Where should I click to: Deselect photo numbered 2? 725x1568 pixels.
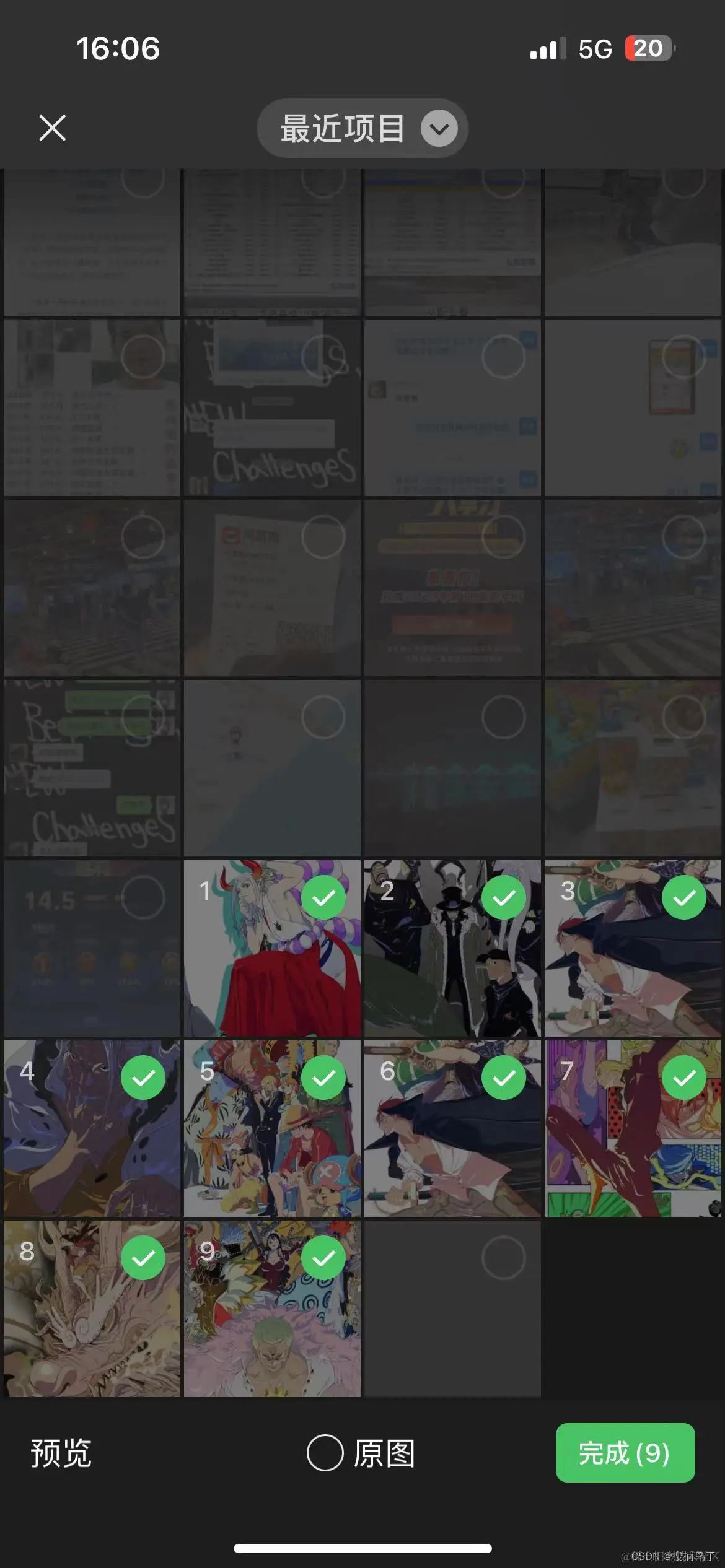click(504, 897)
